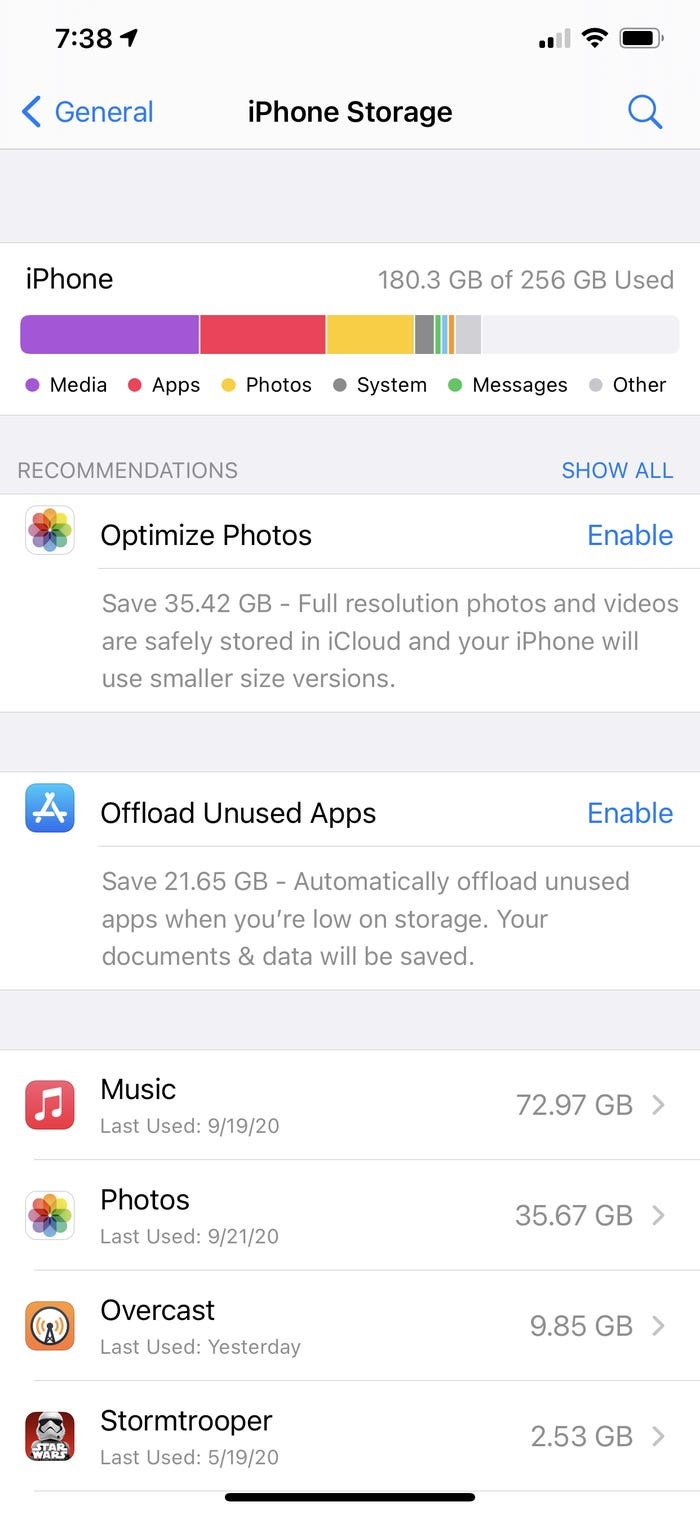Viewport: 700px width, 1515px height.
Task: Enable Offload Unused Apps
Action: pos(629,813)
